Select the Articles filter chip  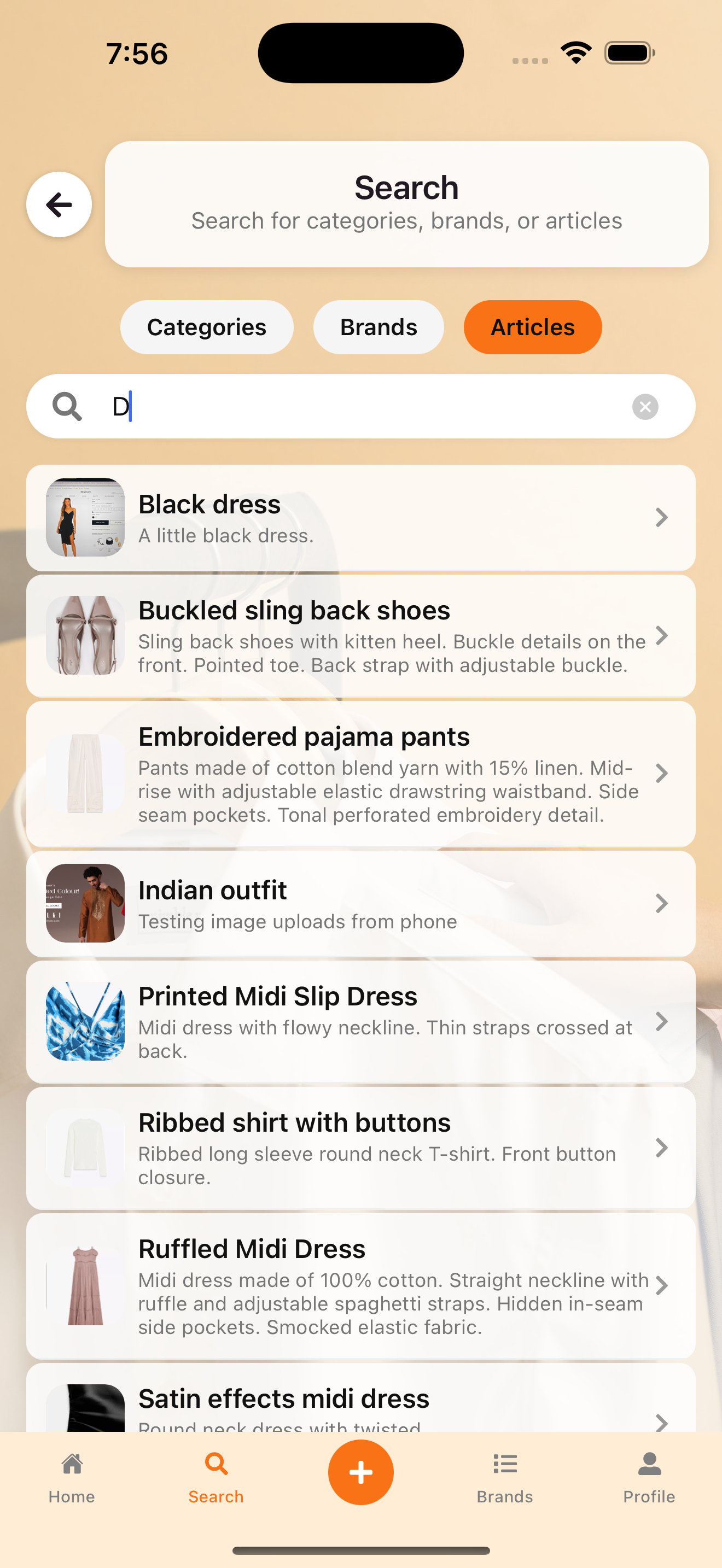532,327
